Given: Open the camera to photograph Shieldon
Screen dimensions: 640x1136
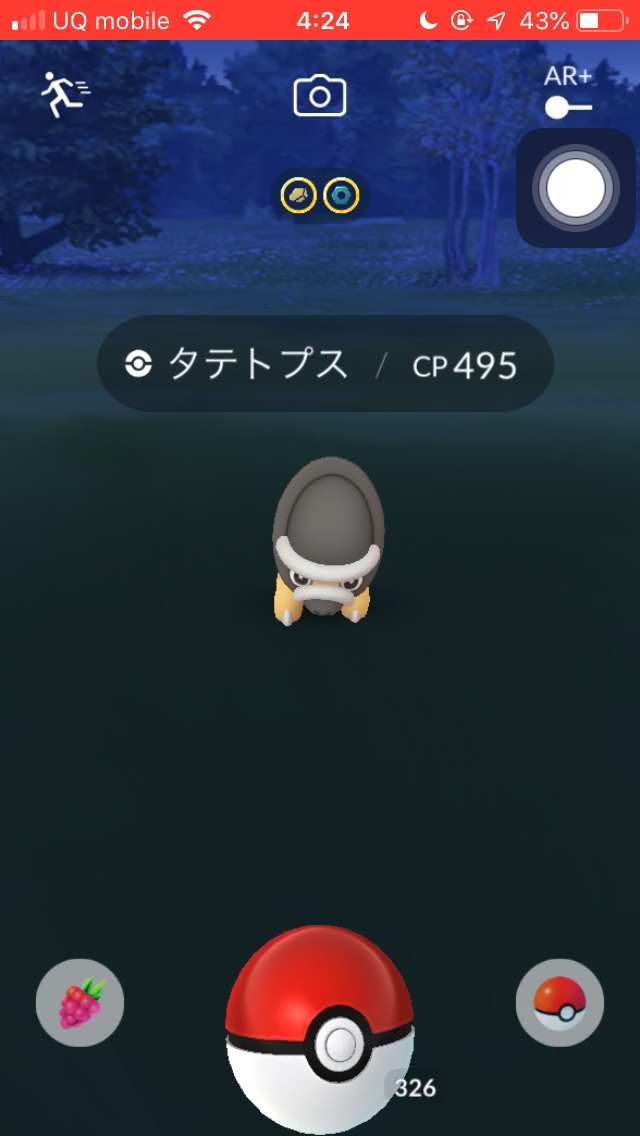Looking at the screenshot, I should click(x=319, y=97).
